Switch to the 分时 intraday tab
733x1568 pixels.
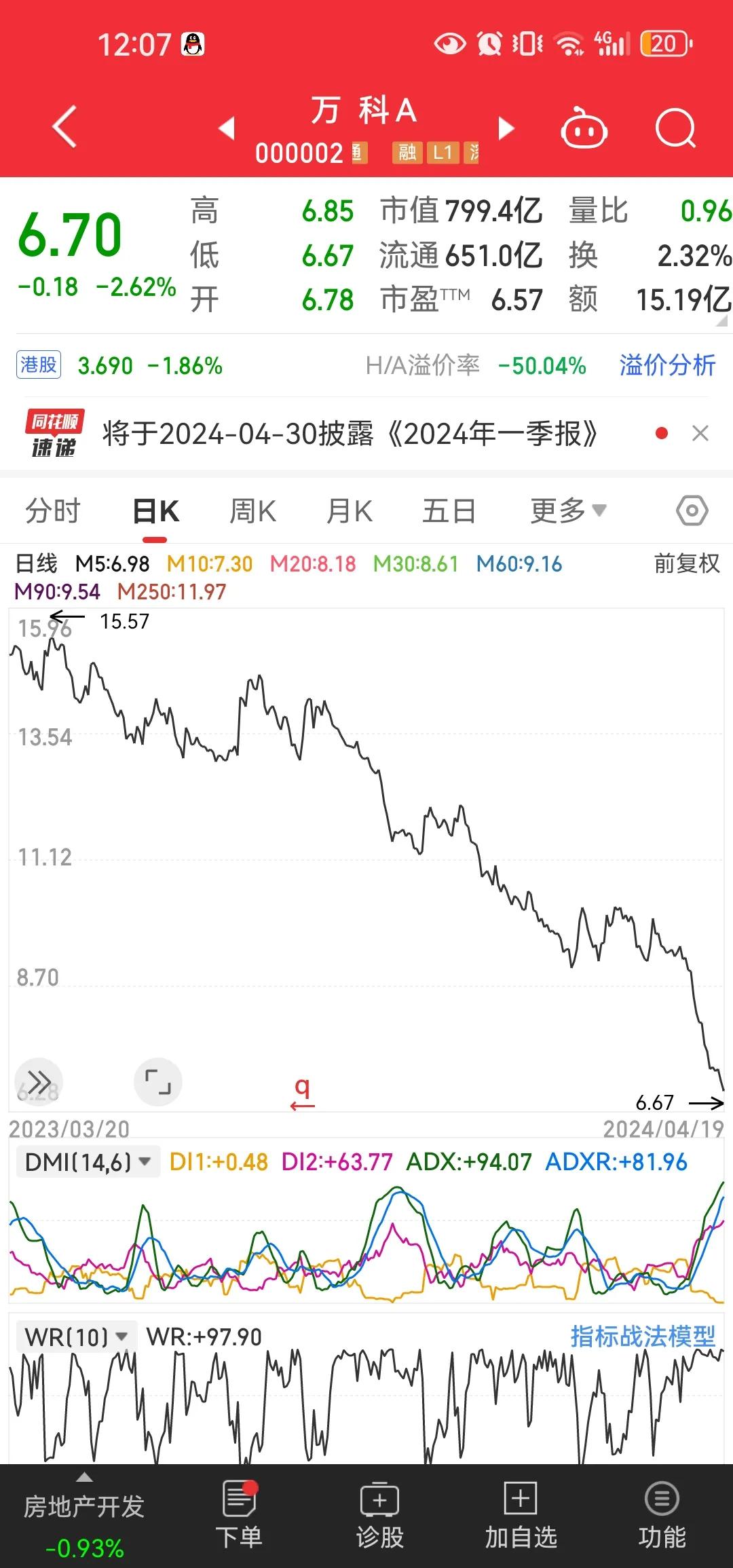54,511
